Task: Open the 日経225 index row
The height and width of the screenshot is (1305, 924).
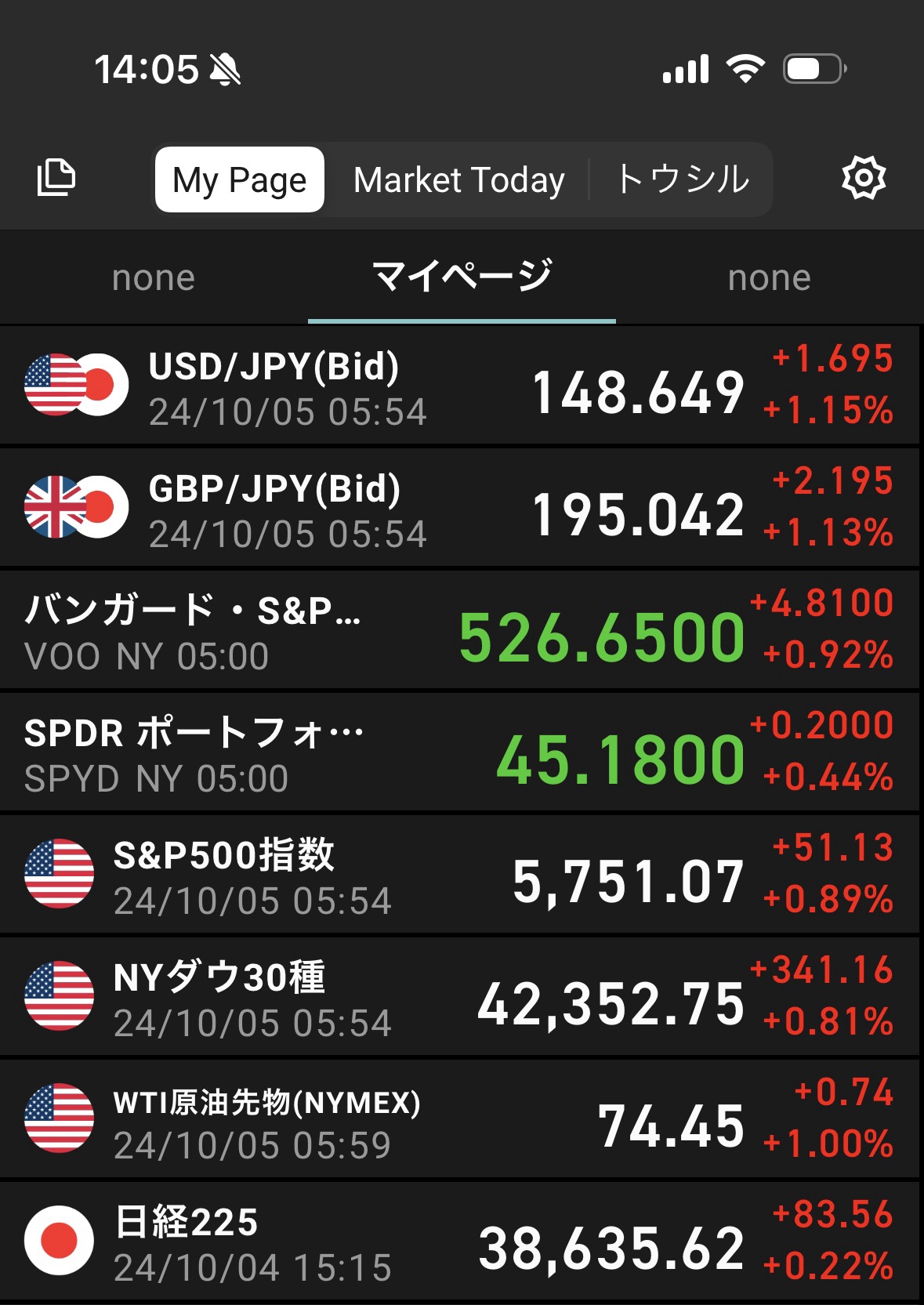Action: click(460, 1242)
